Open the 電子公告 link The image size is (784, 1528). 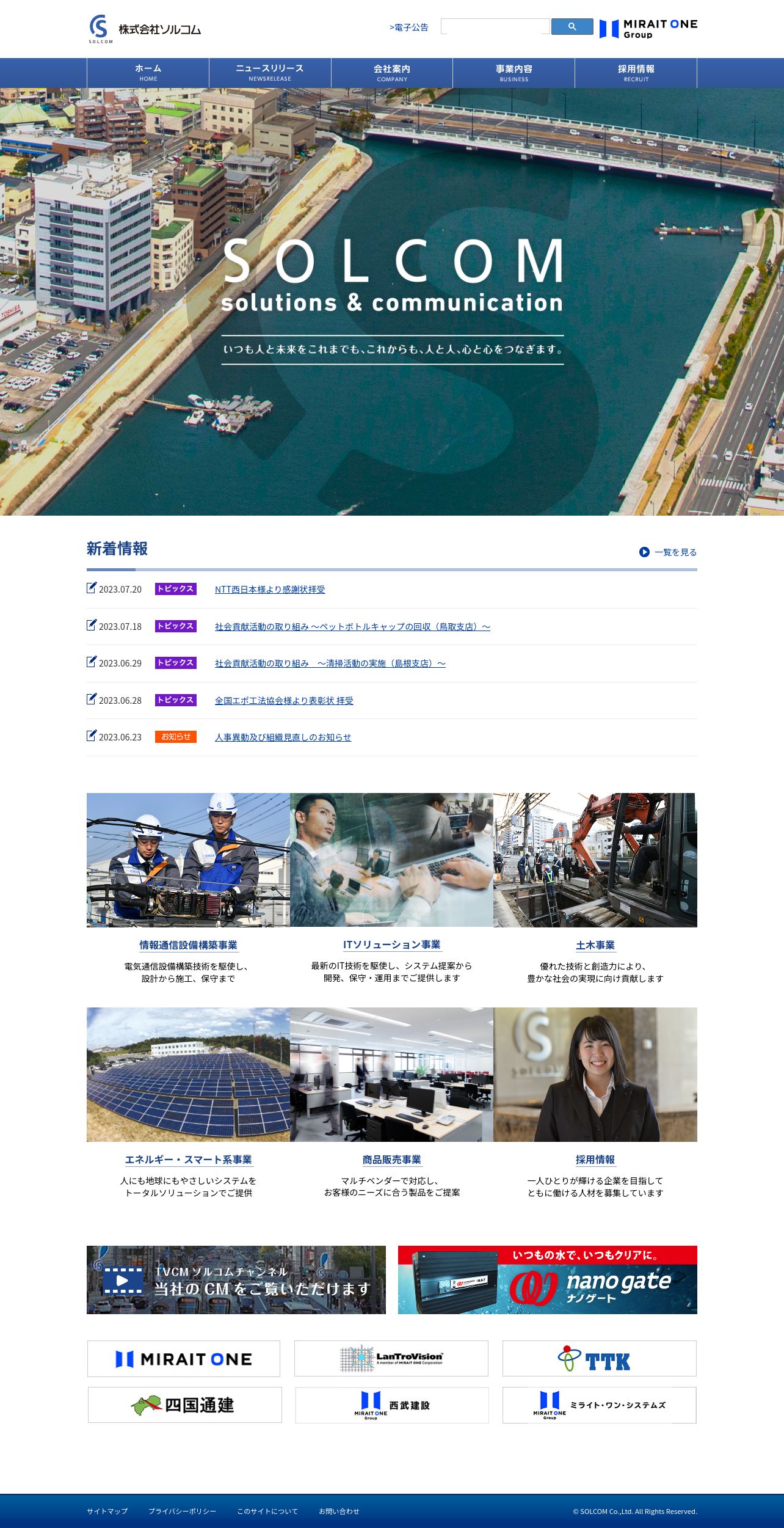click(x=408, y=27)
